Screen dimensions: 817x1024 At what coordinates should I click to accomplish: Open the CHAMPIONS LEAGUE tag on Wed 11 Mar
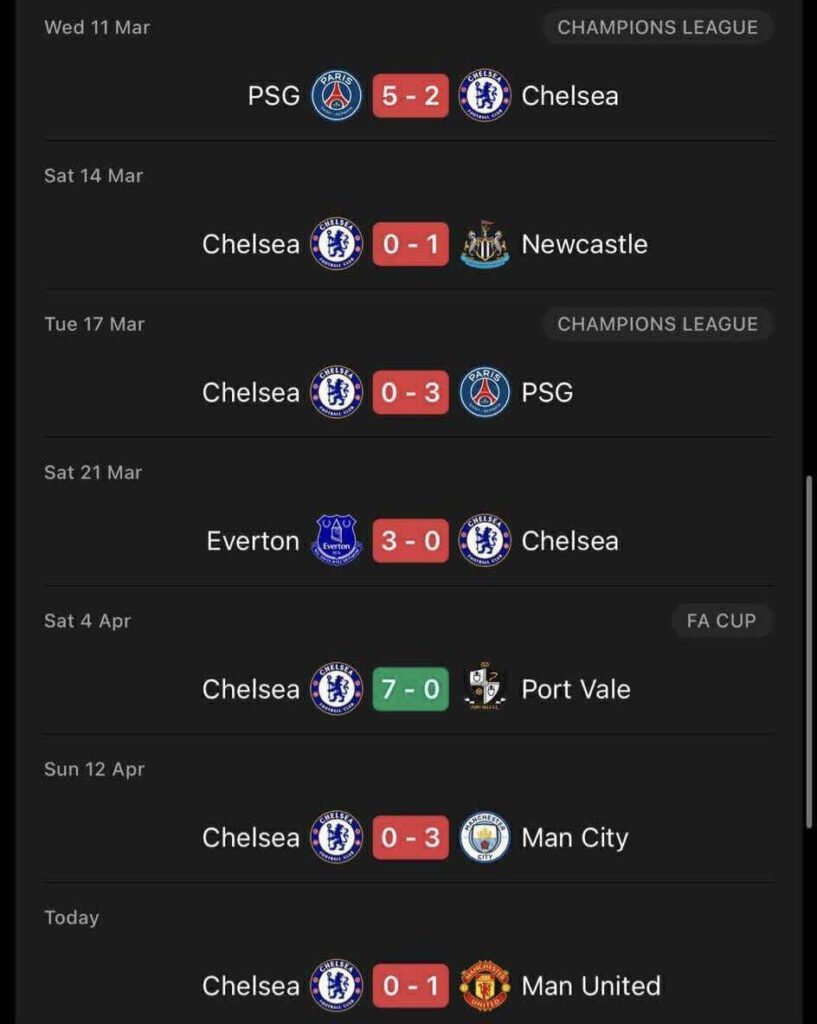pyautogui.click(x=657, y=27)
